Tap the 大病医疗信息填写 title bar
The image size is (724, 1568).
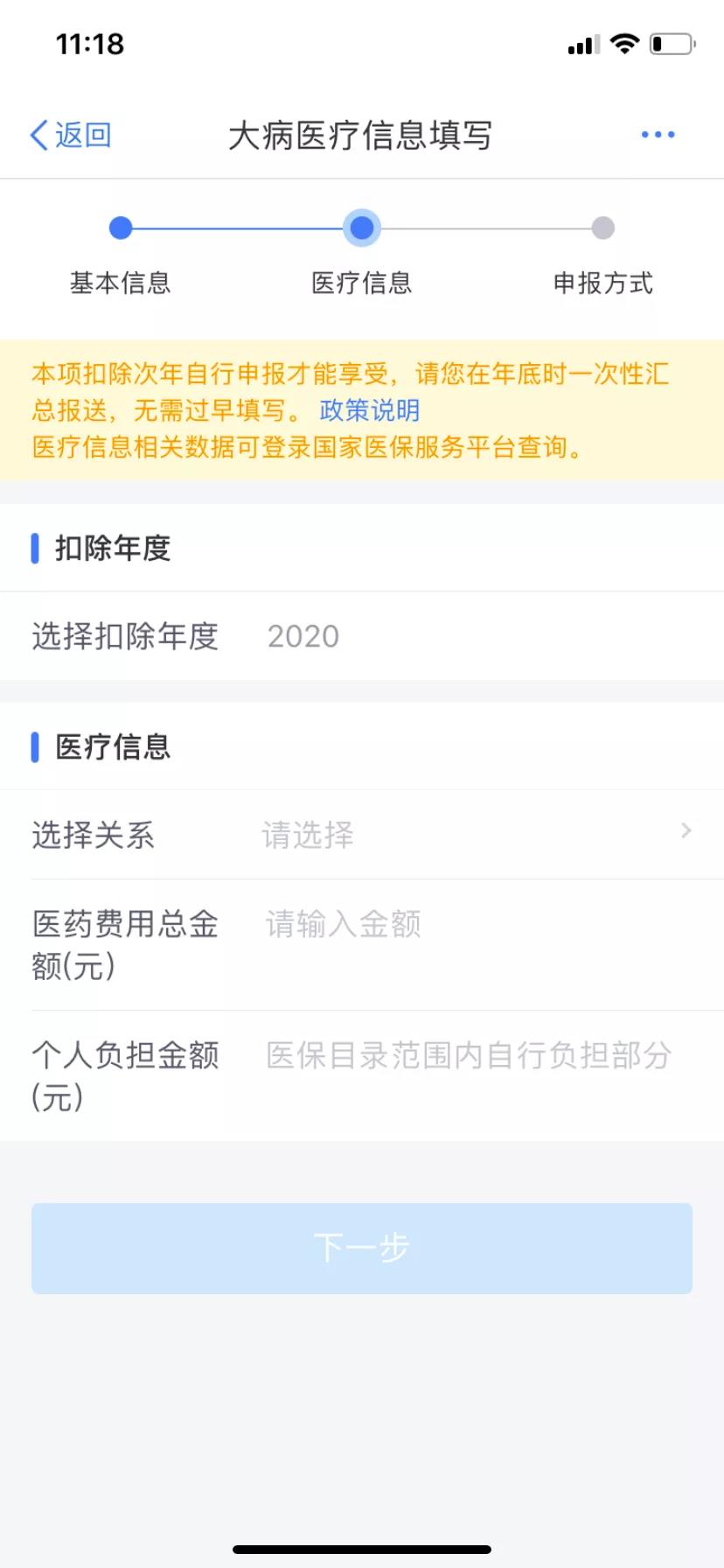[x=362, y=136]
